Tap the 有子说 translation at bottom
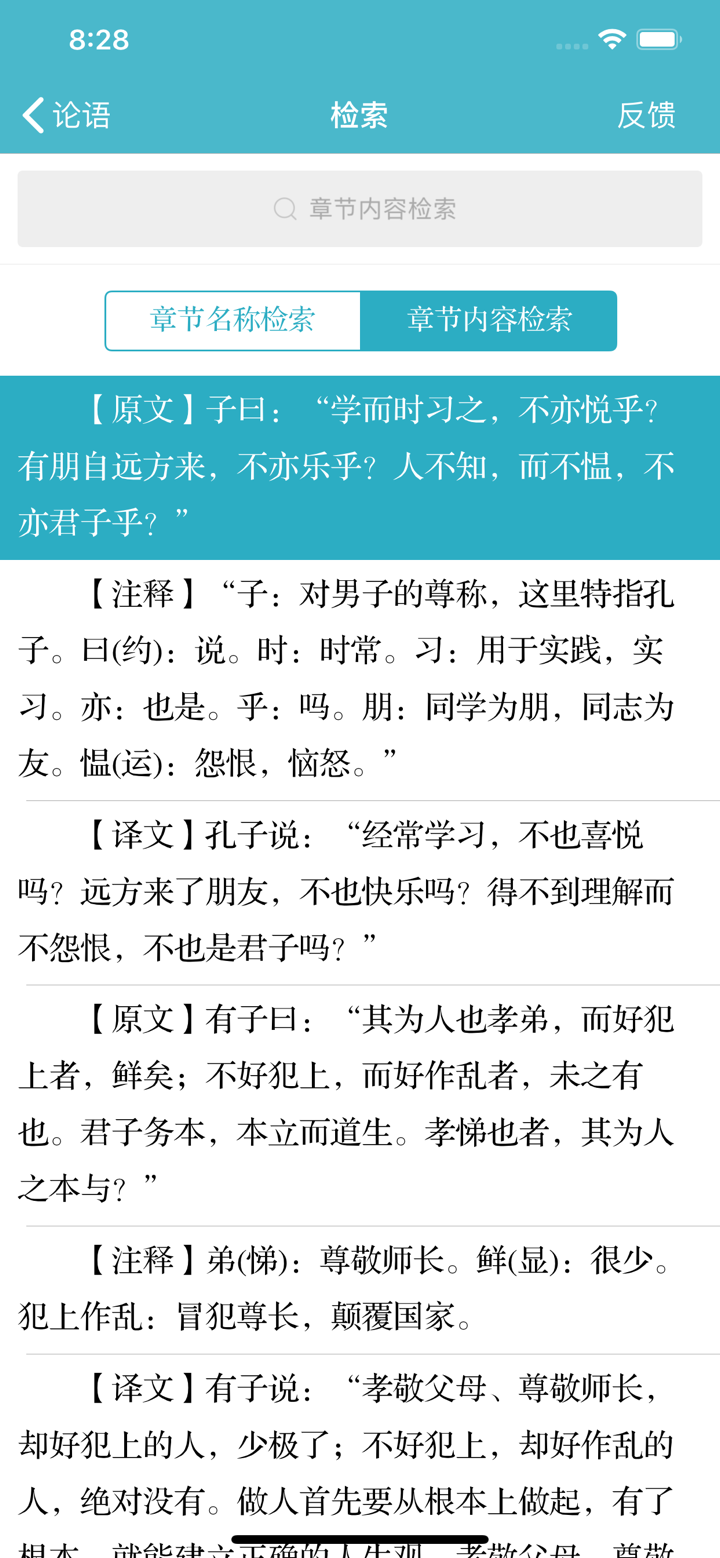720x1558 pixels. [x=360, y=1440]
